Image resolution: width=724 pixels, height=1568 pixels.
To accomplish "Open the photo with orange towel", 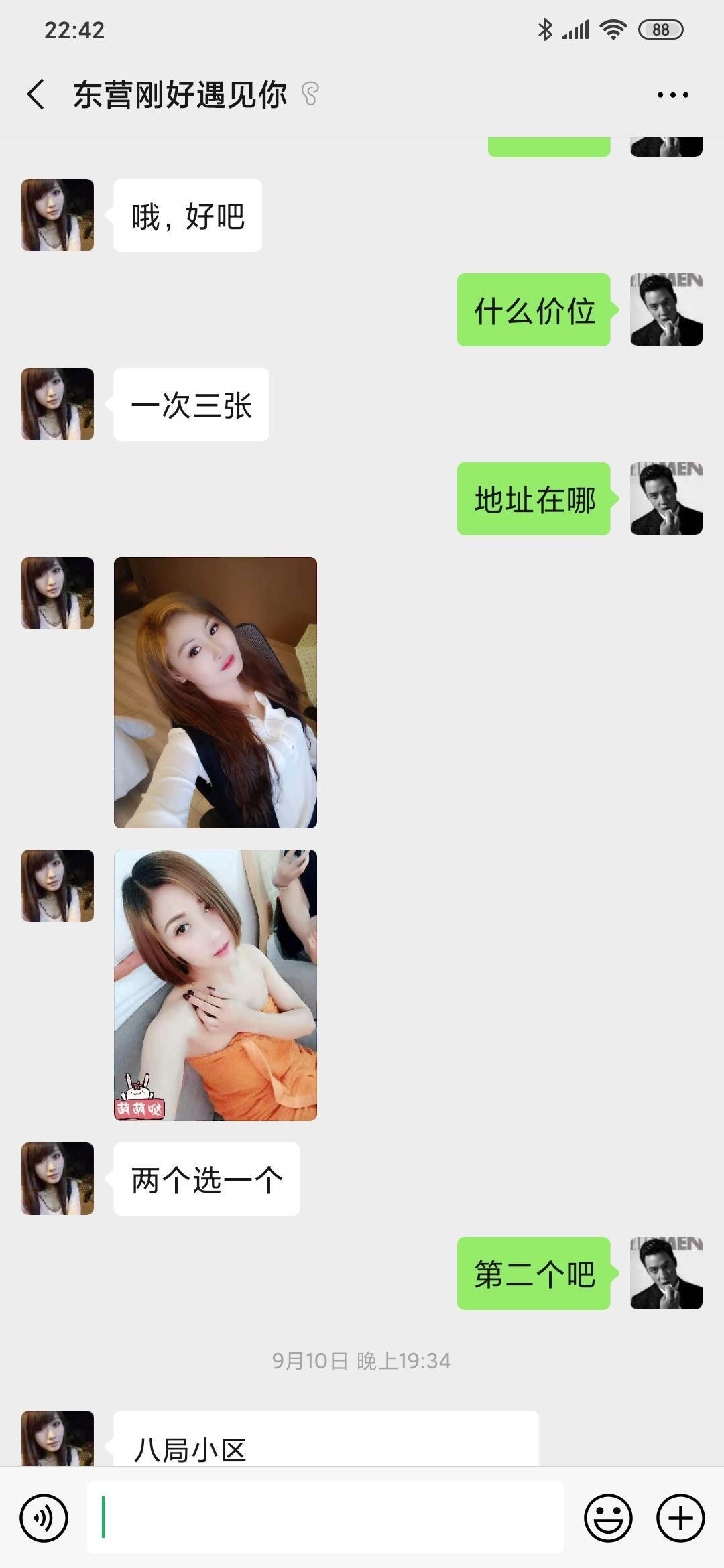I will click(215, 985).
